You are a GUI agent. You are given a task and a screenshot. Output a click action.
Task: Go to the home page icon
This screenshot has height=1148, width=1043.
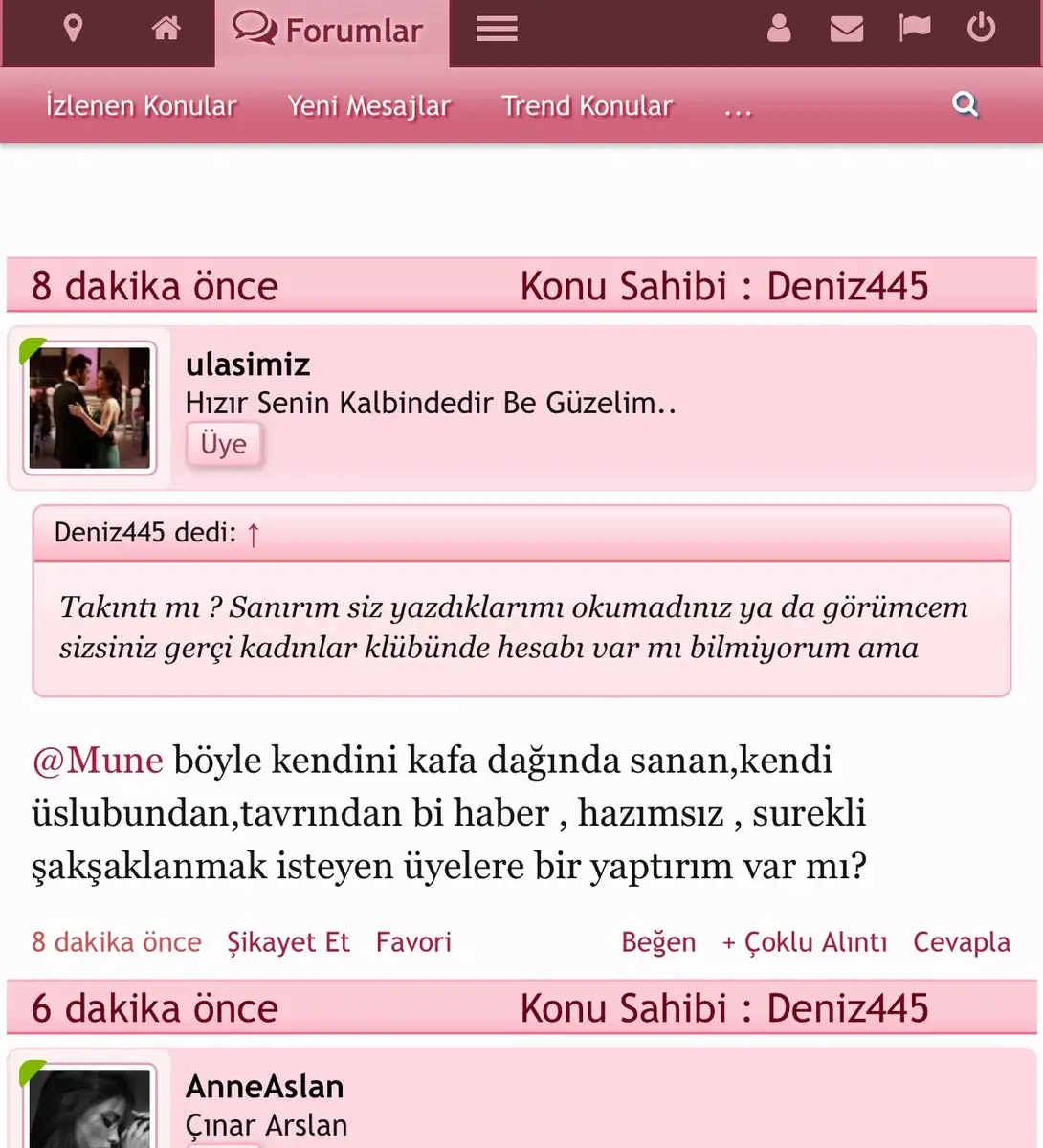[x=166, y=30]
